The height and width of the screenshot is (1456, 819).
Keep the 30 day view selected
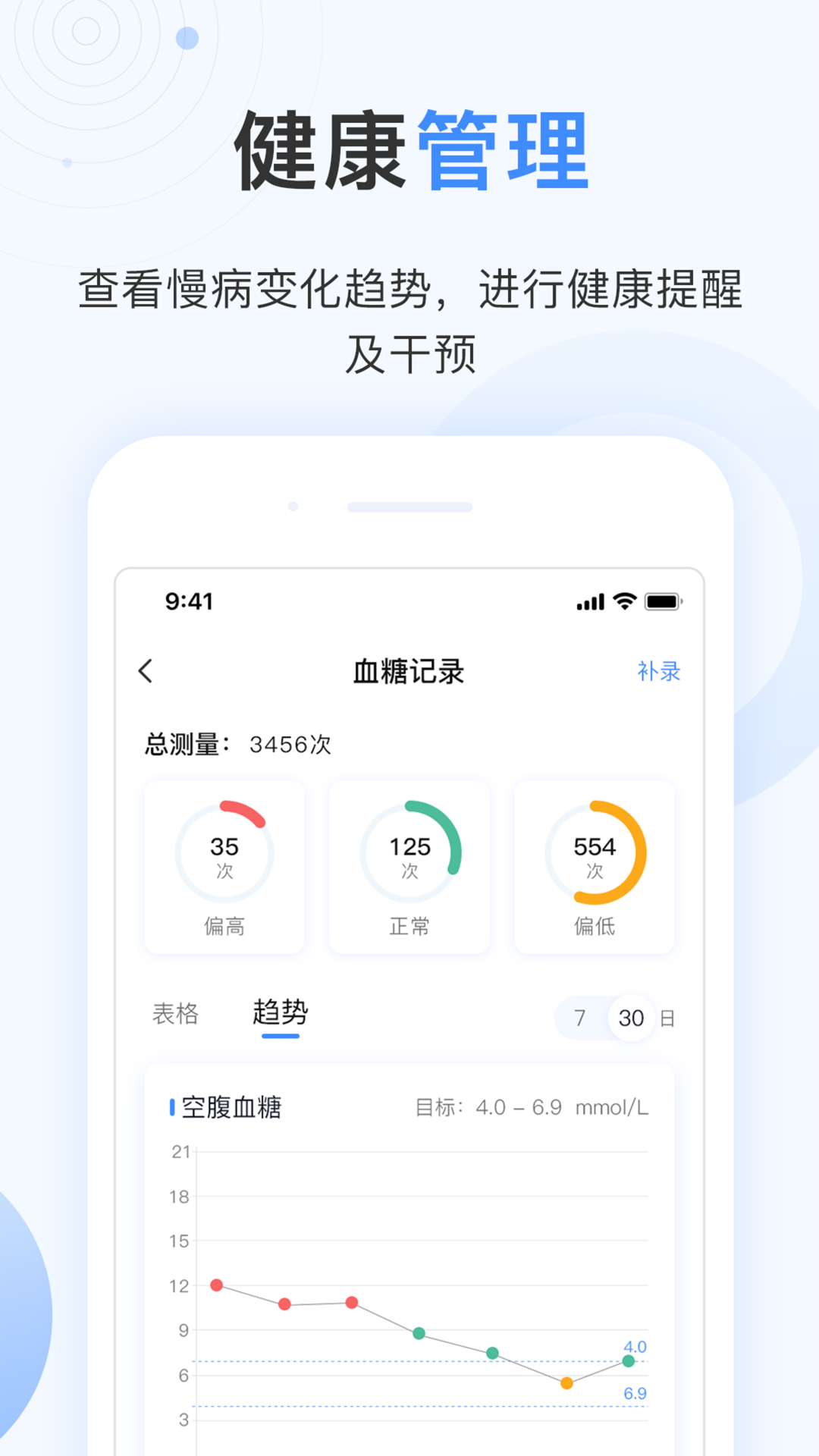632,1018
